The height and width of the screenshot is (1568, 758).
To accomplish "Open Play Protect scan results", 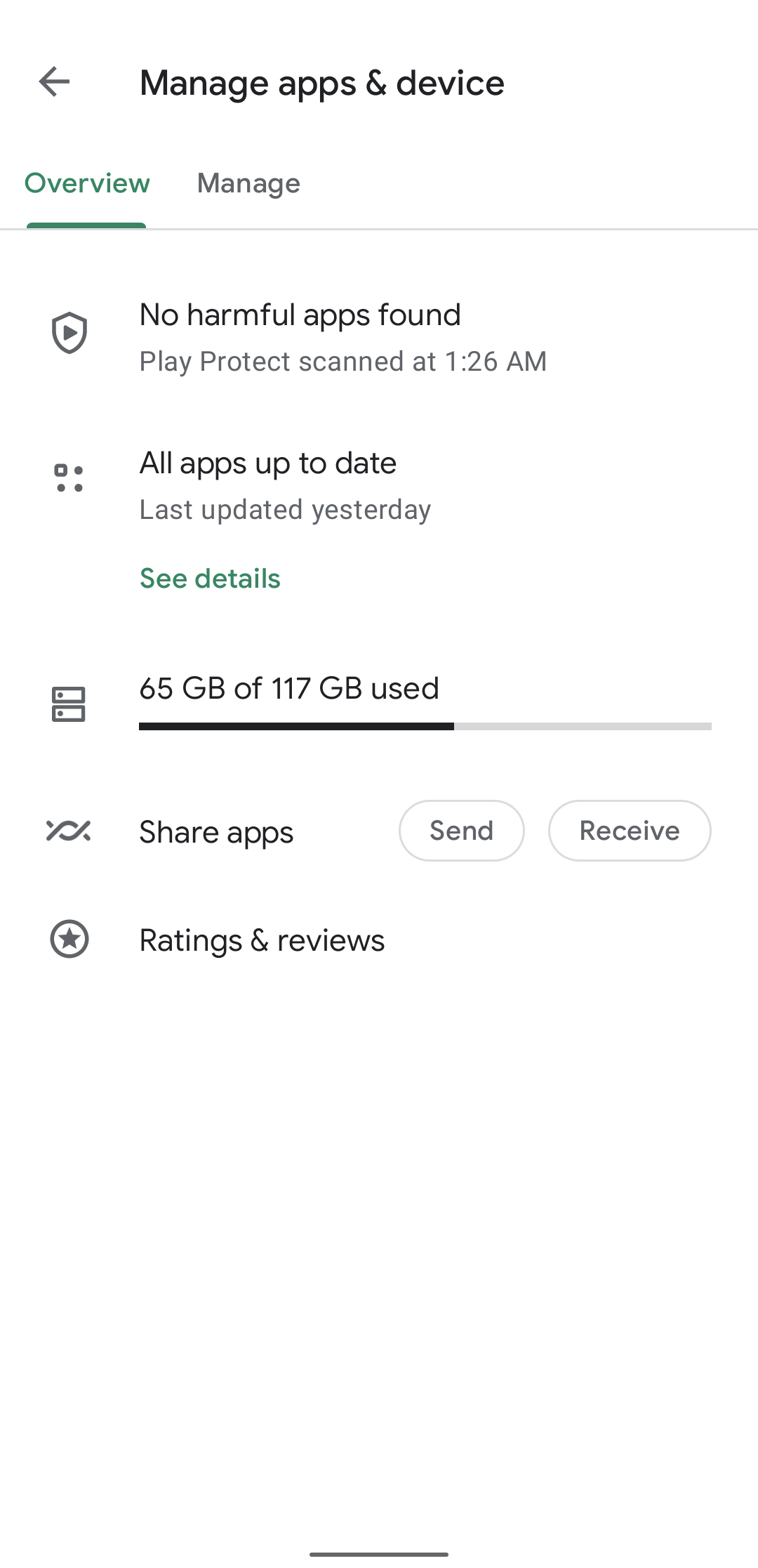I will [379, 337].
